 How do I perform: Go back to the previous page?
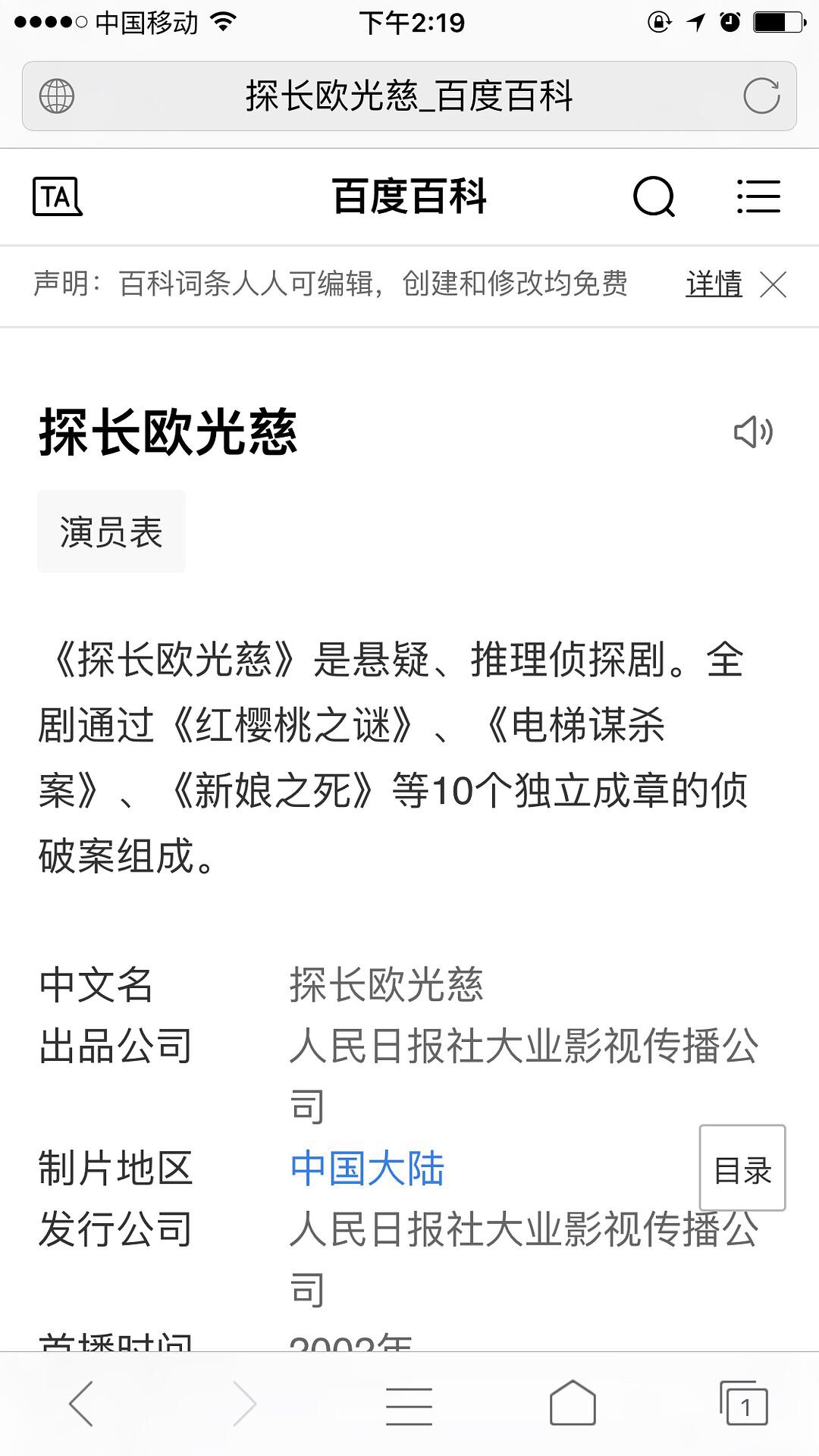(x=81, y=1404)
